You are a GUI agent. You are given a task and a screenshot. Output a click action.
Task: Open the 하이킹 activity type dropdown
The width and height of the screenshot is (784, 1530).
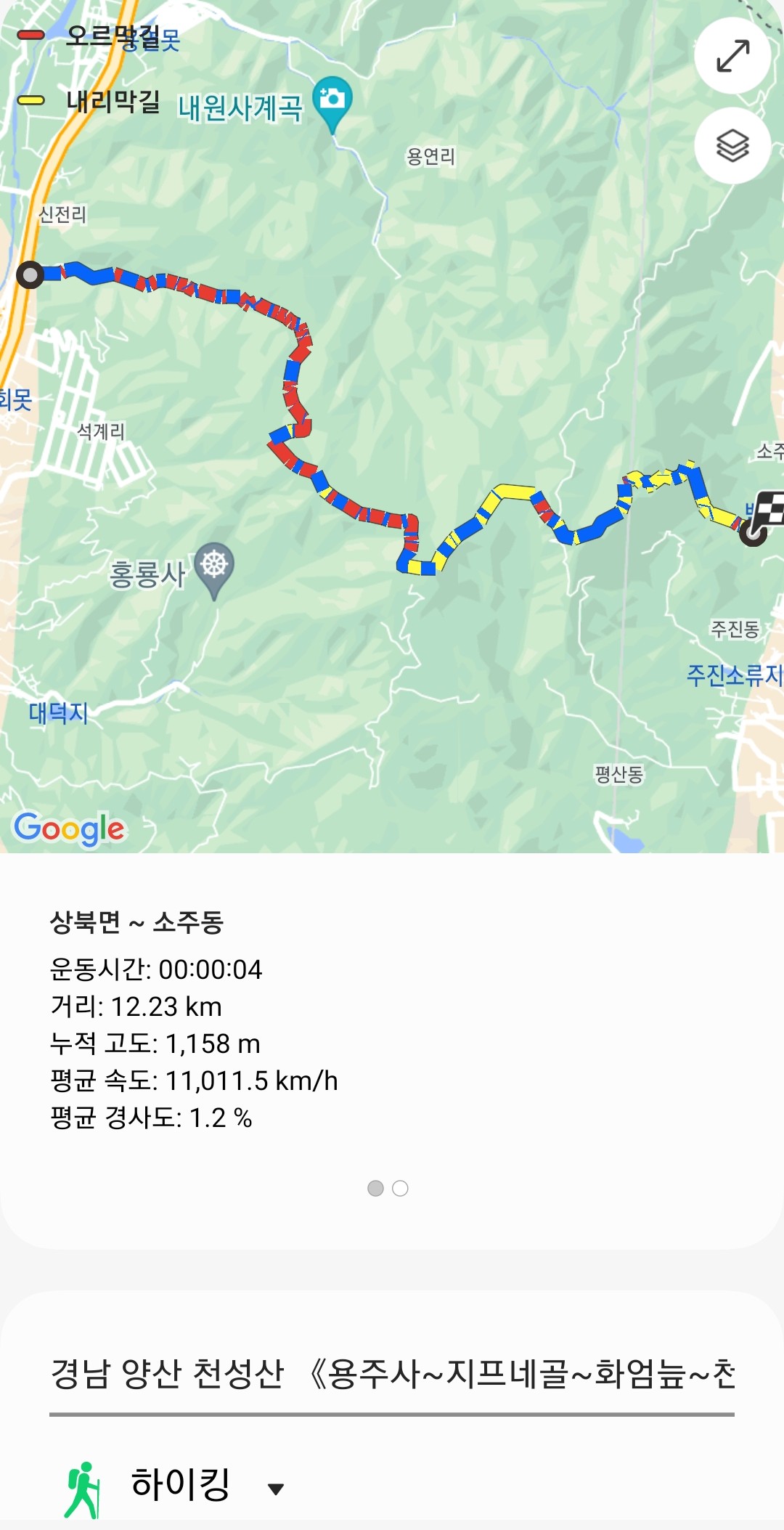tap(275, 1489)
